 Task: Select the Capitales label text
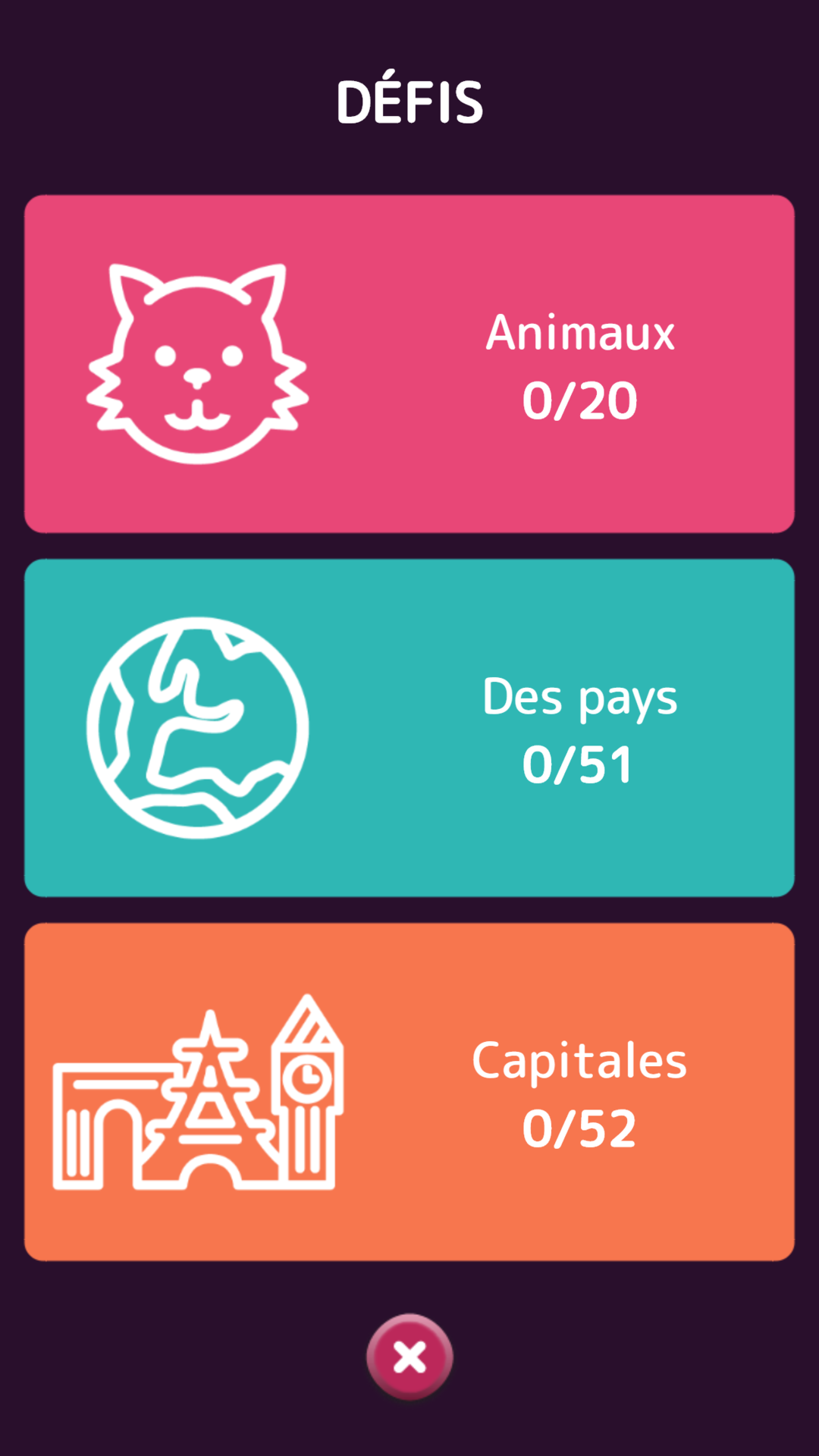click(580, 1062)
